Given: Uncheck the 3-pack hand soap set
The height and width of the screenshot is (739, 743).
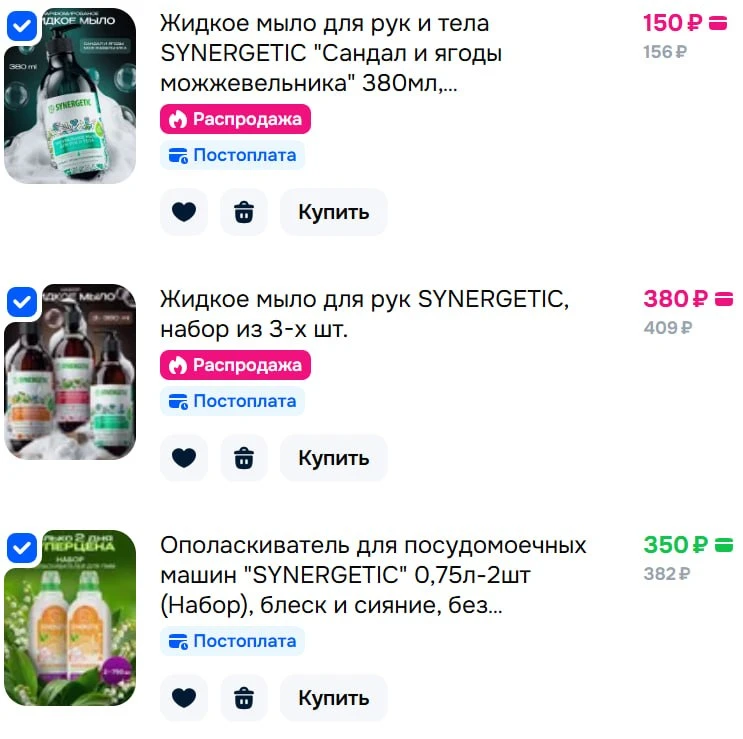Looking at the screenshot, I should click(22, 302).
